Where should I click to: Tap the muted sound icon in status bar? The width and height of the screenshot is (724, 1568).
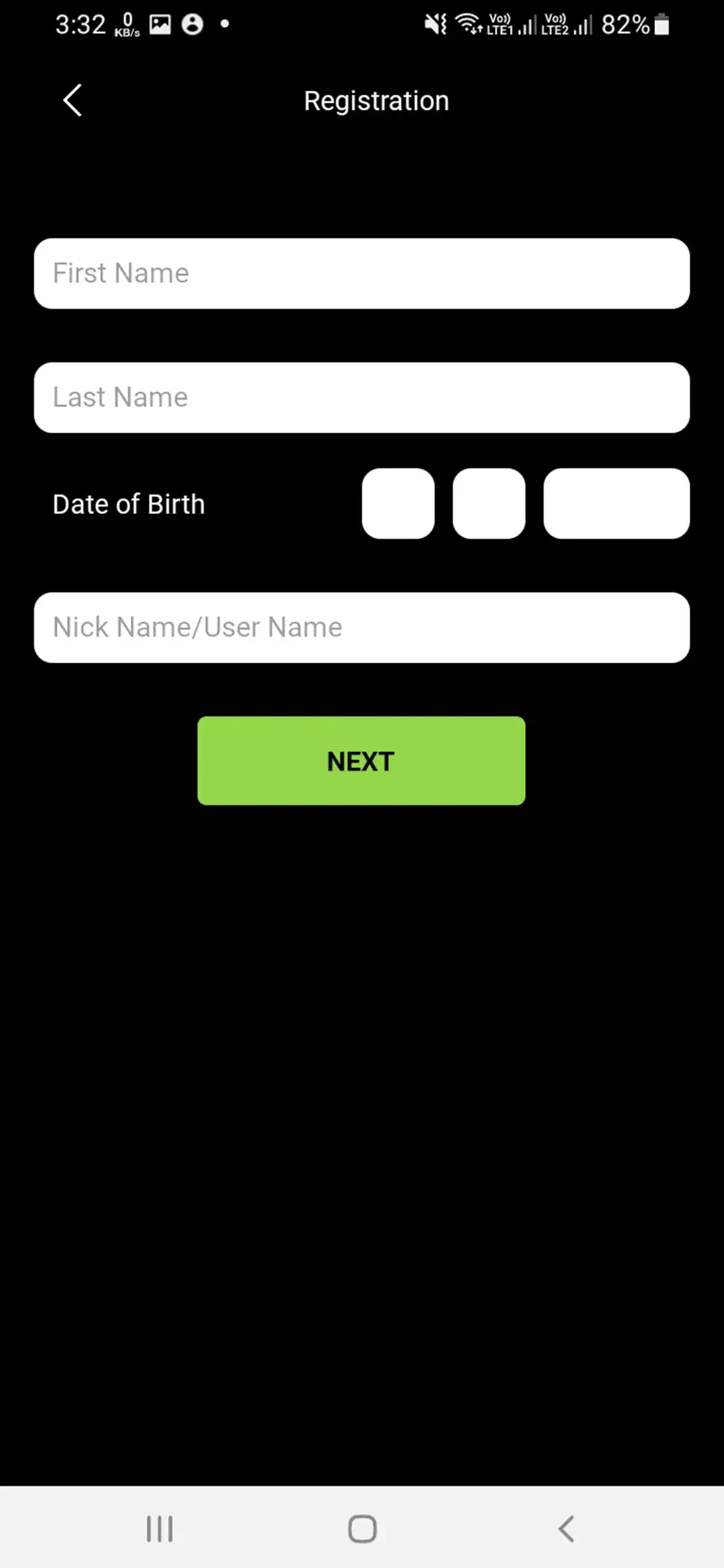tap(434, 24)
